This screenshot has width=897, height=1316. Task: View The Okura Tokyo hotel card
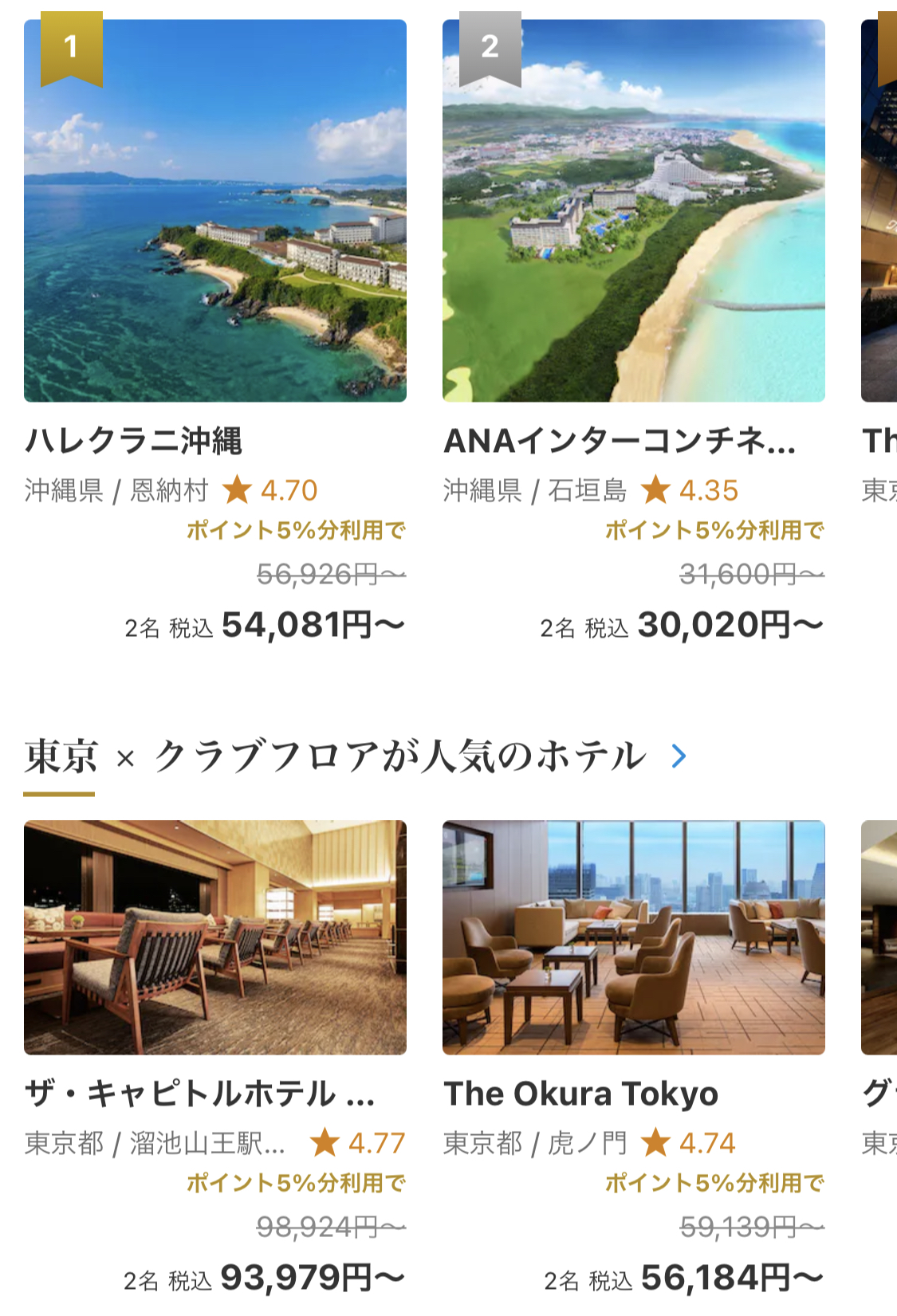pyautogui.click(x=633, y=937)
